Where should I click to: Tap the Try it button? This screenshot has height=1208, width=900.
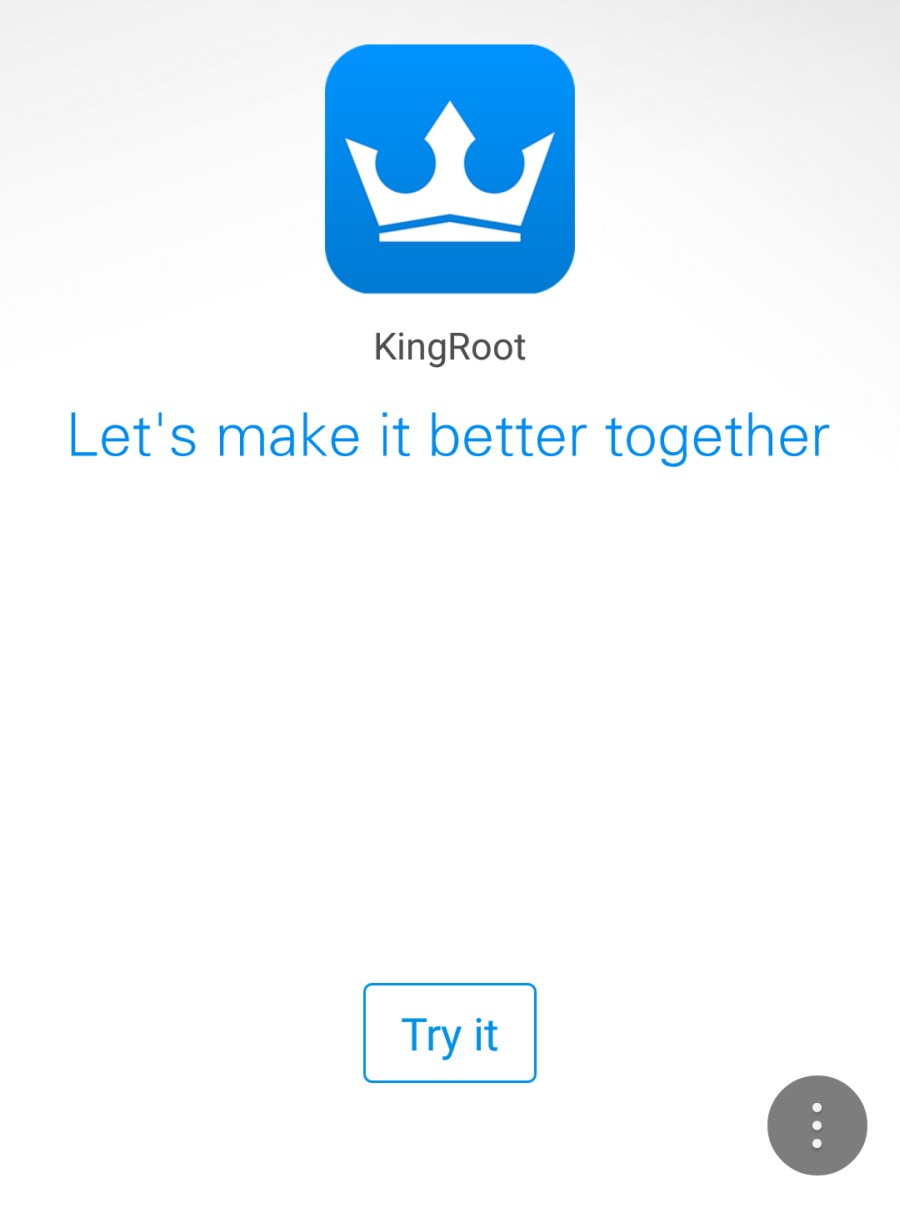[x=449, y=1033]
